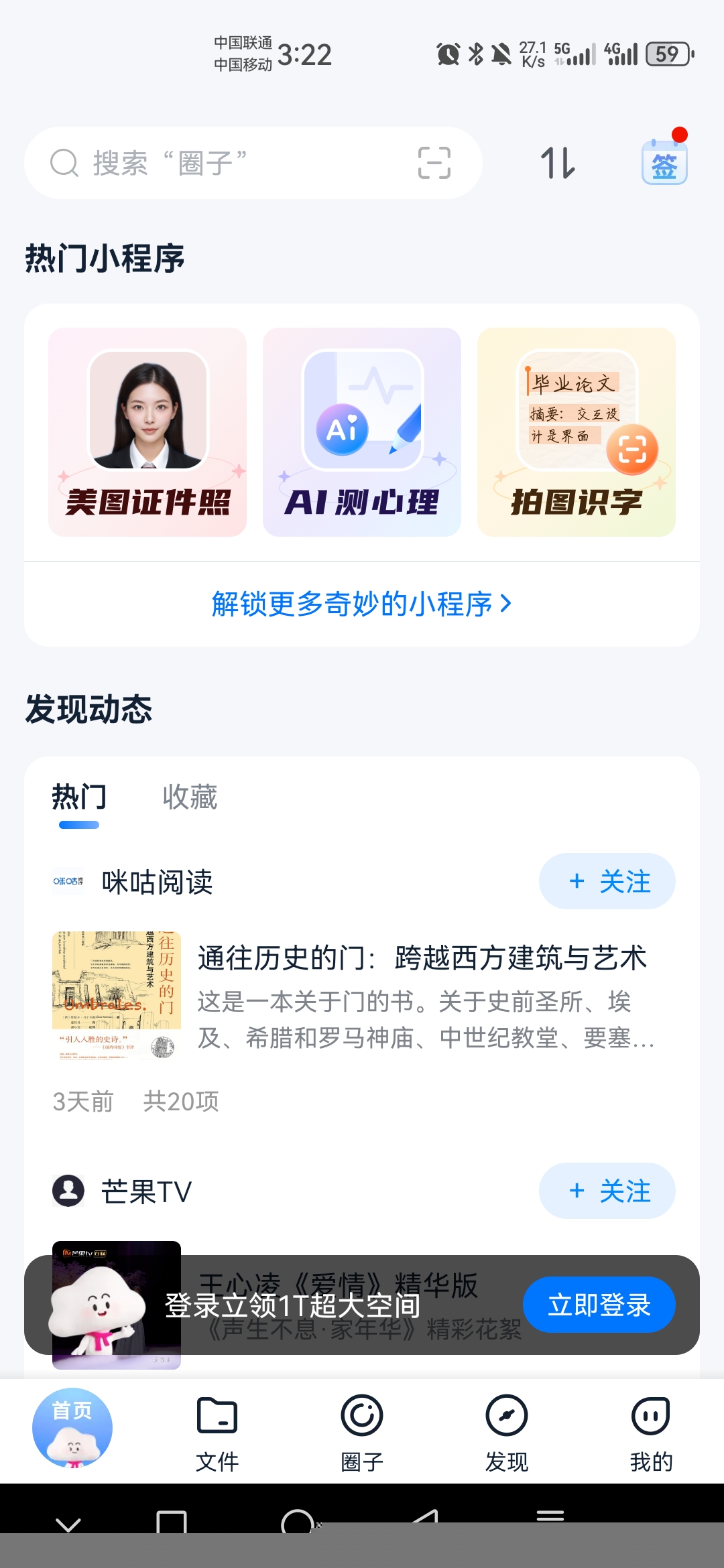
Task: Tap 立即登录 to log in
Action: 599,1305
